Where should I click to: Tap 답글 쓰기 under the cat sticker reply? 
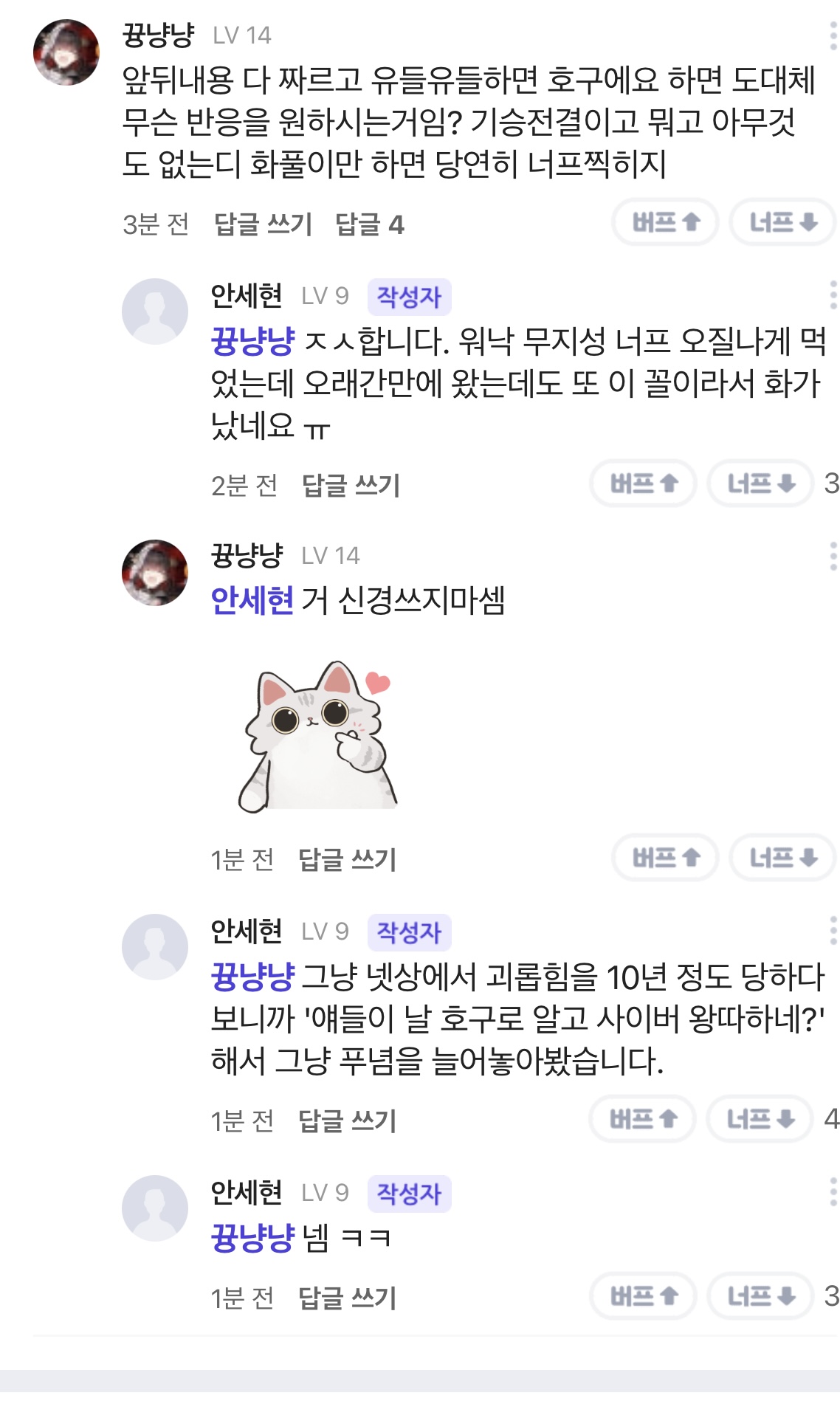[347, 860]
